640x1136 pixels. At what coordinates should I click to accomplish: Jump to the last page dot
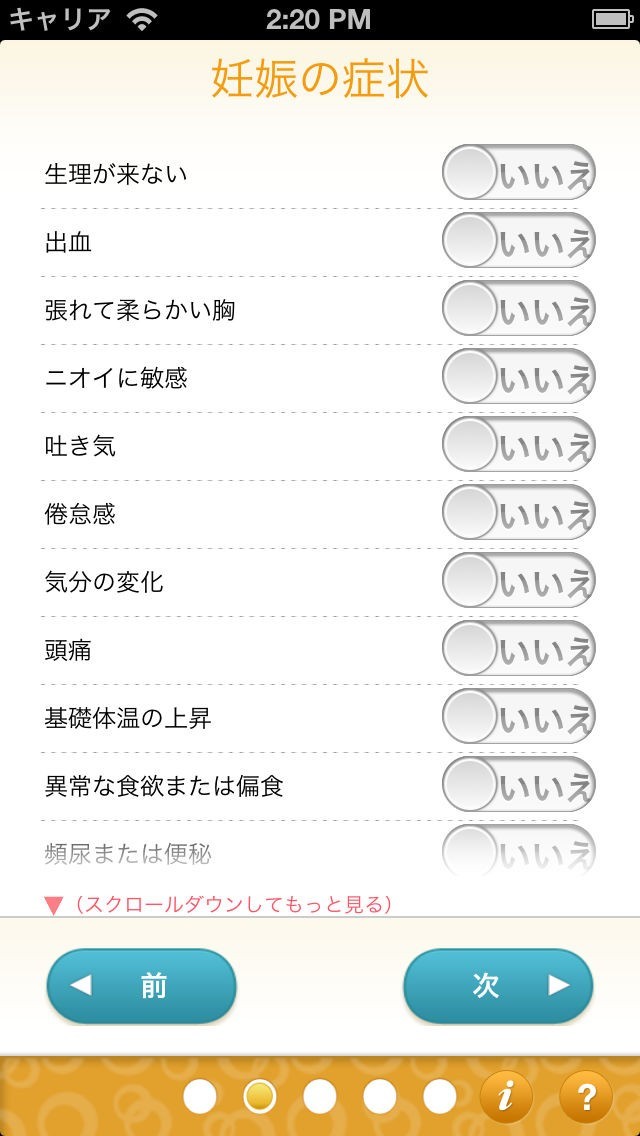pyautogui.click(x=440, y=1097)
